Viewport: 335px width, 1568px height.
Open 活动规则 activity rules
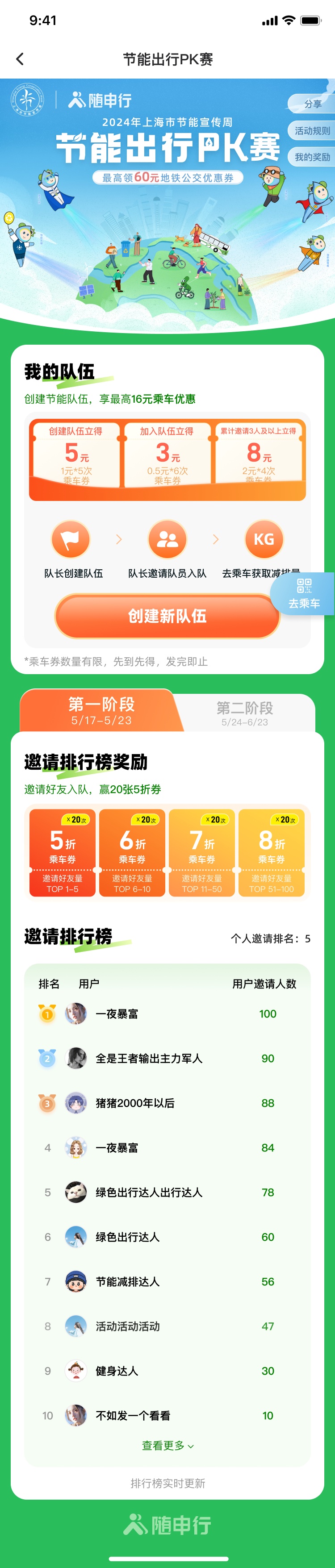[312, 131]
